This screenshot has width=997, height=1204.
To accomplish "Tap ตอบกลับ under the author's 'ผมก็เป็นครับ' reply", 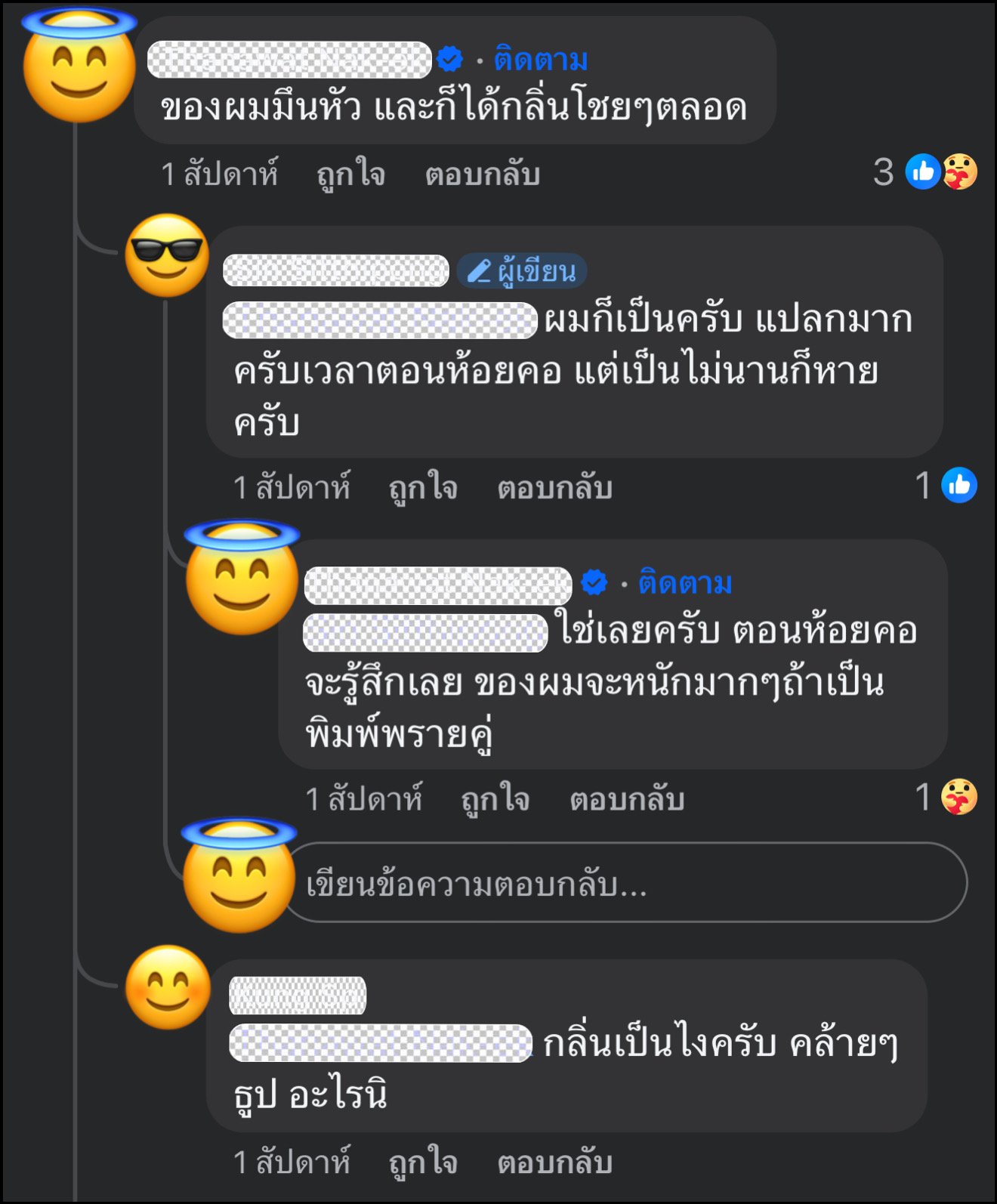I will pos(554,488).
